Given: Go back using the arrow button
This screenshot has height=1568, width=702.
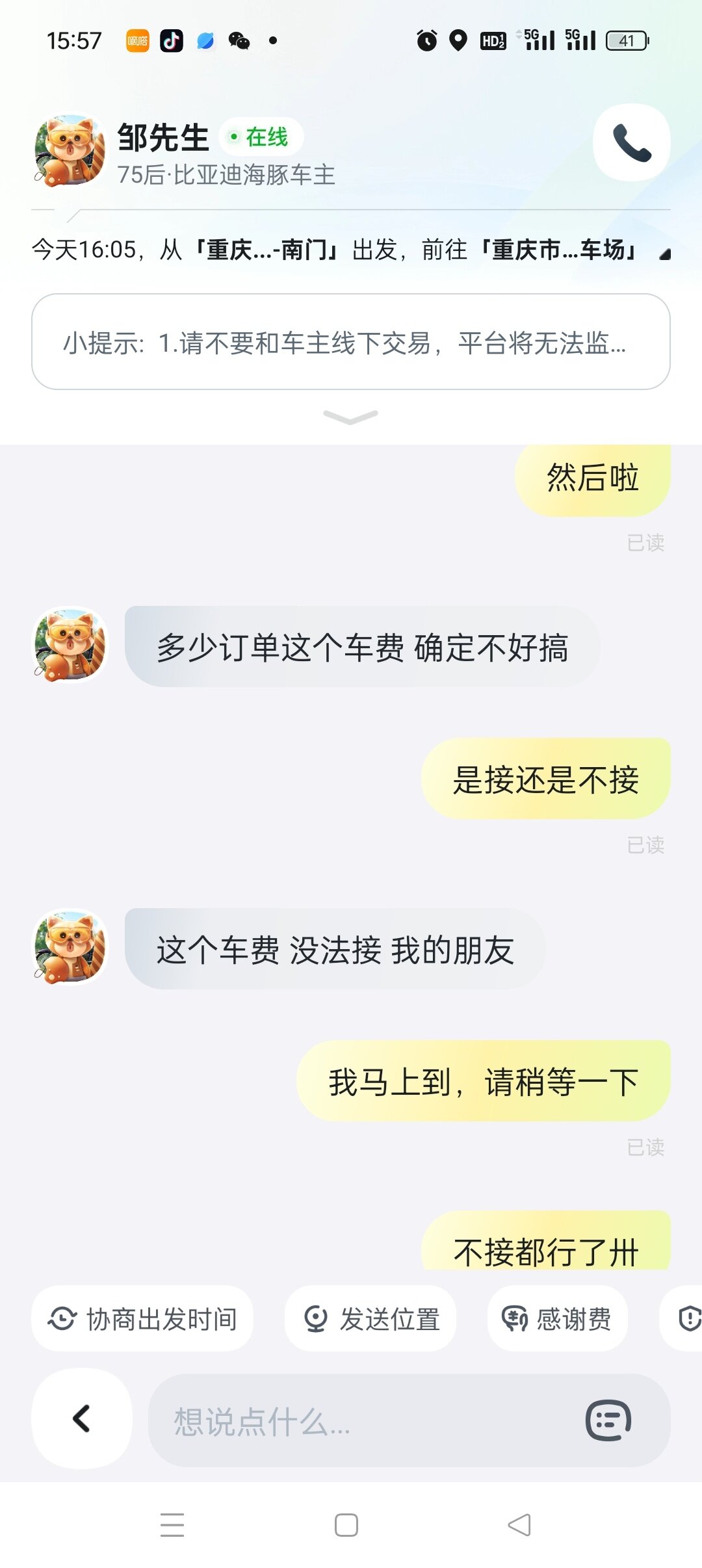Looking at the screenshot, I should [82, 1418].
